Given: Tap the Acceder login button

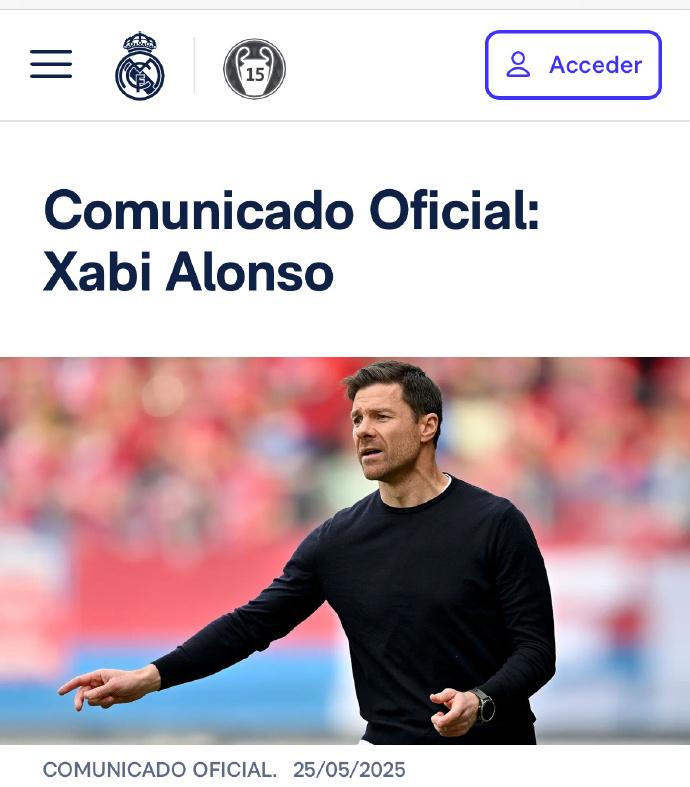Looking at the screenshot, I should pos(573,65).
